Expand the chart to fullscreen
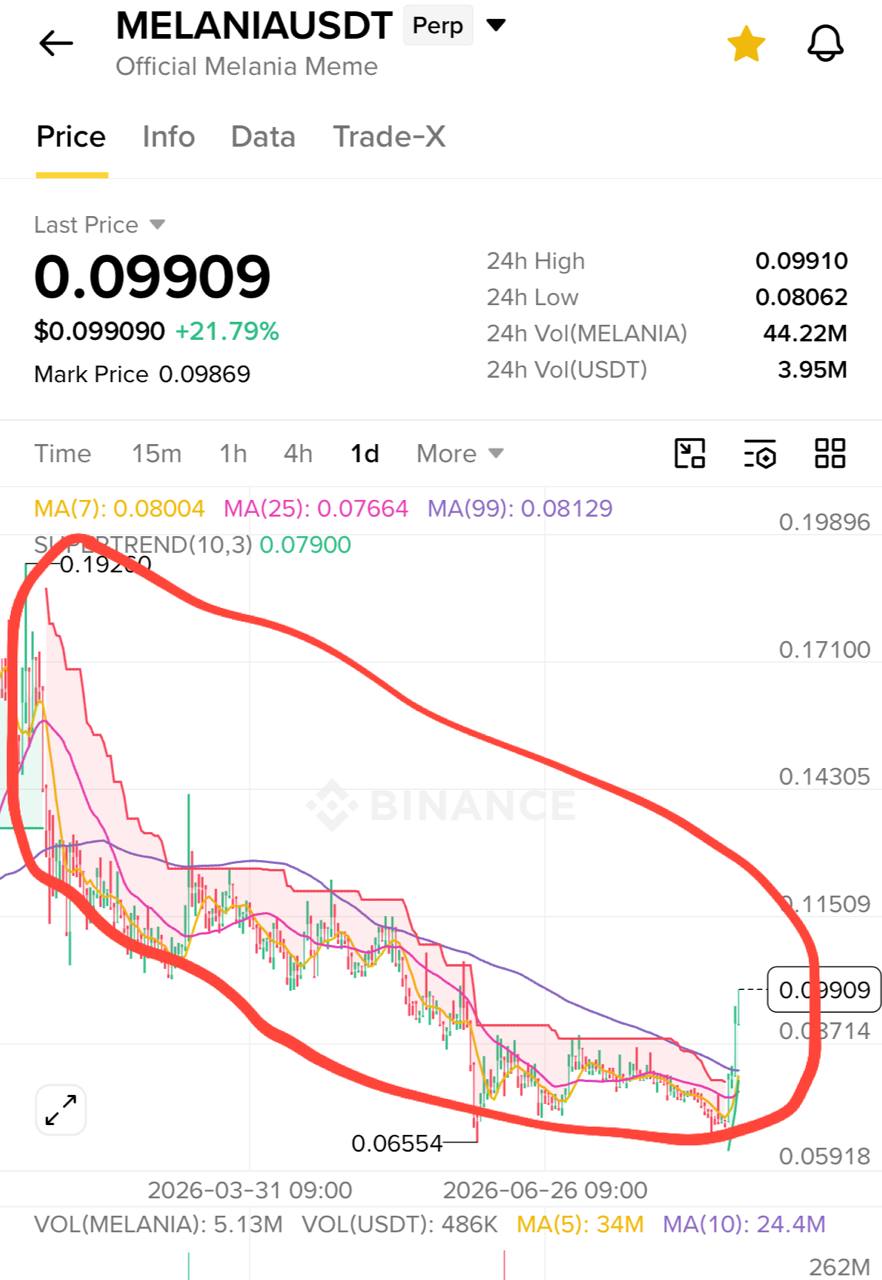The image size is (882, 1280). tap(62, 1110)
